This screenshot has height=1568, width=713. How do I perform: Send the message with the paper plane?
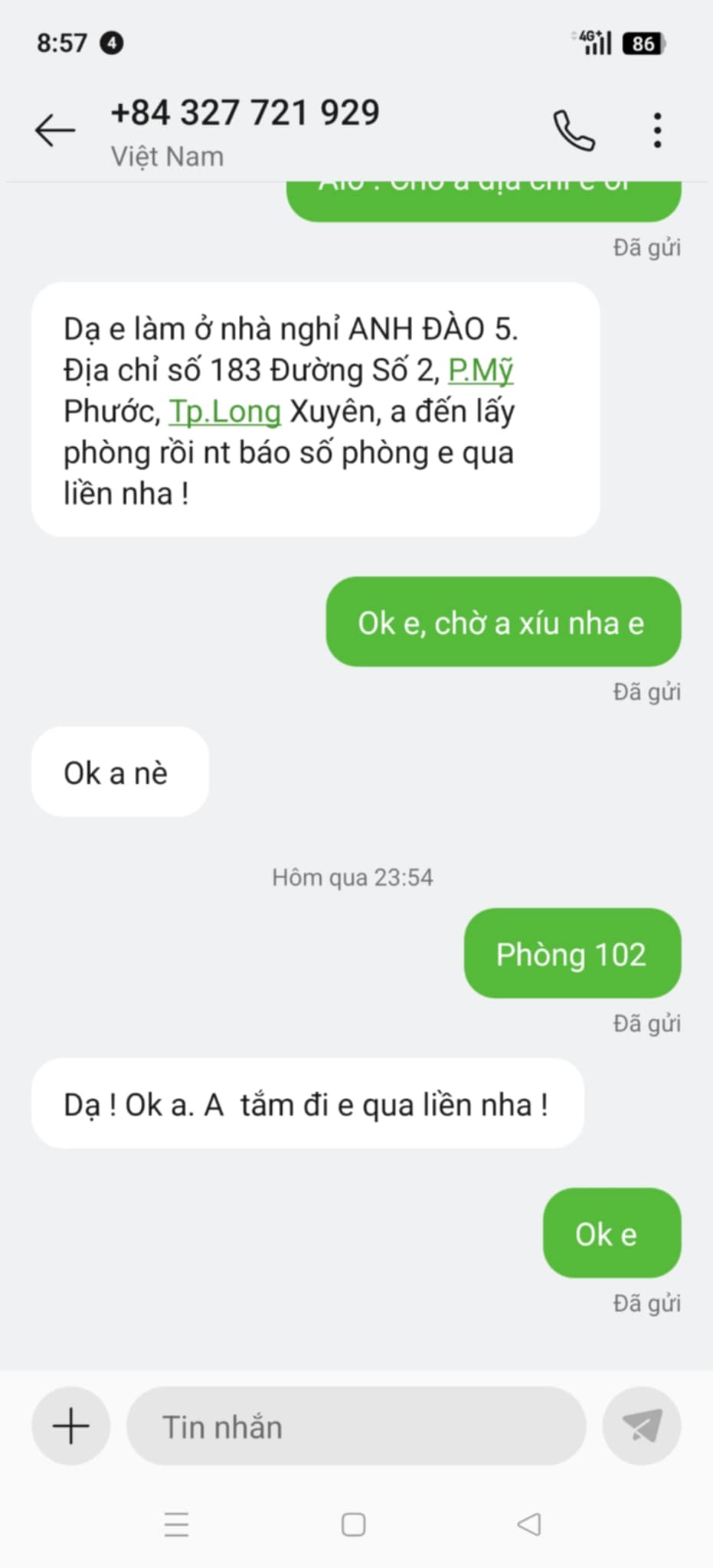point(642,1426)
